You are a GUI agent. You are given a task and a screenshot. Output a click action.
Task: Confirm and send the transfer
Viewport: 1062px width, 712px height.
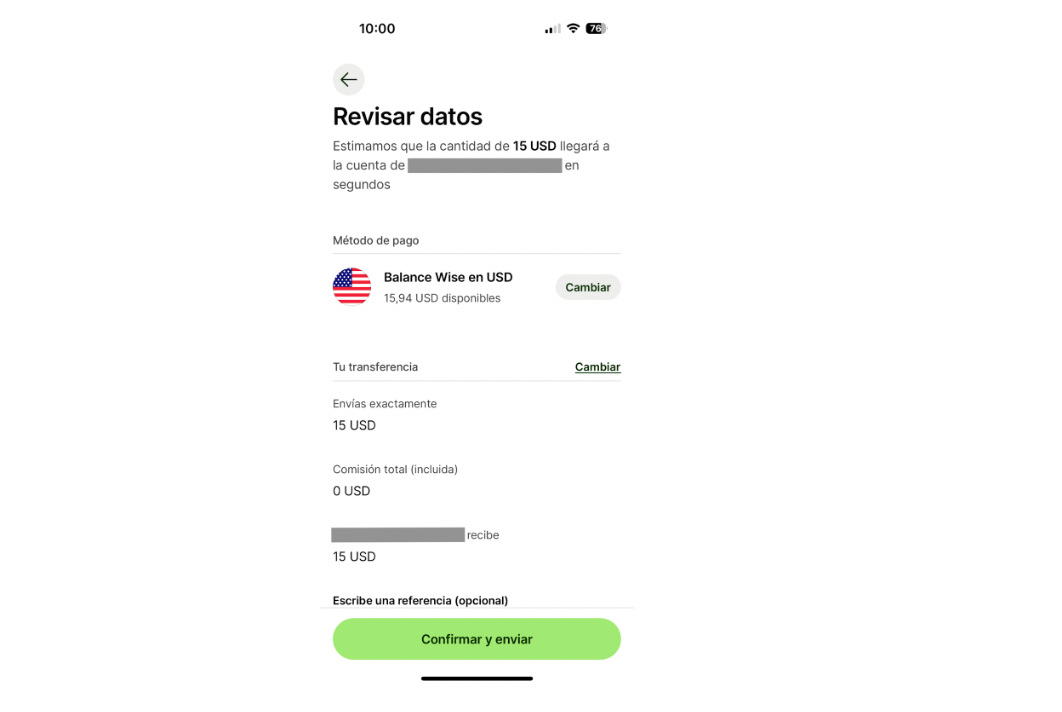coord(476,639)
